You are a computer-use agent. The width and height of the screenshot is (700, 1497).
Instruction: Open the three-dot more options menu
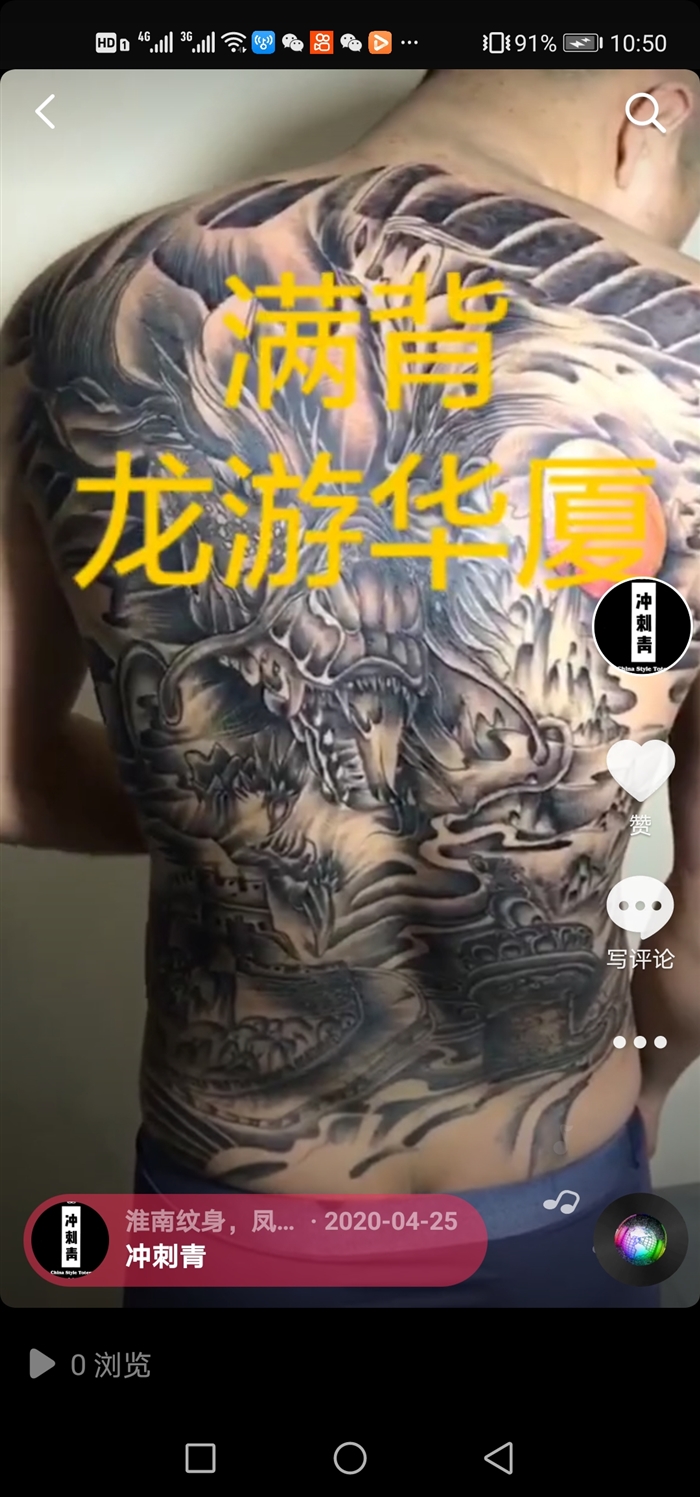tap(640, 1042)
